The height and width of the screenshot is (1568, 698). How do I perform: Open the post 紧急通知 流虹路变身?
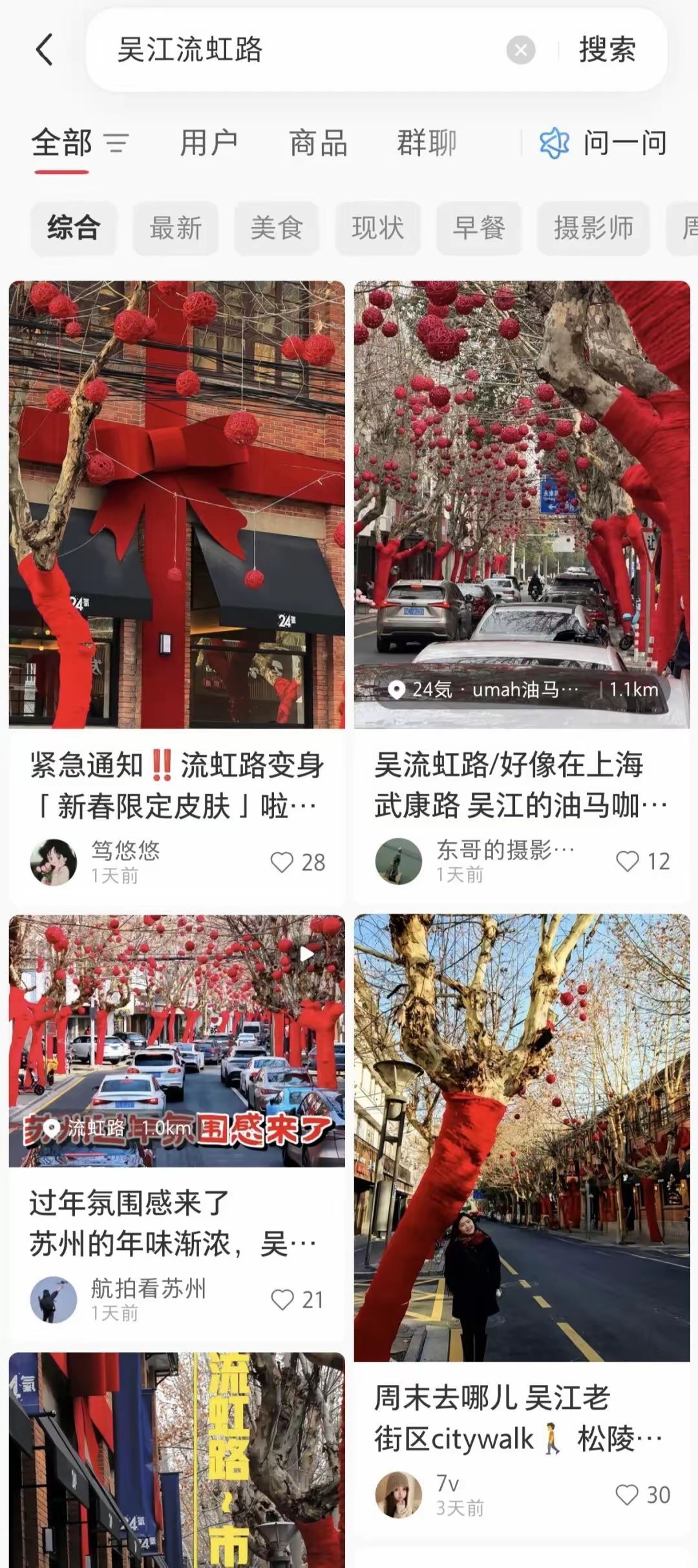(x=176, y=785)
